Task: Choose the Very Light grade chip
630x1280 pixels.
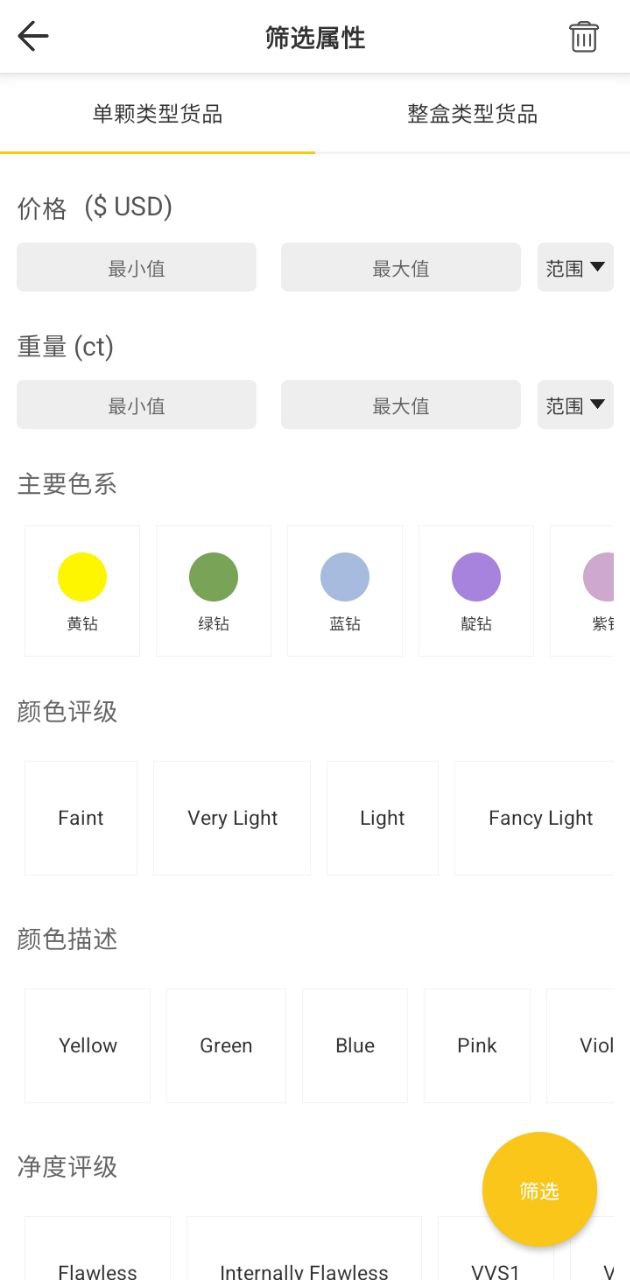Action: pyautogui.click(x=232, y=818)
